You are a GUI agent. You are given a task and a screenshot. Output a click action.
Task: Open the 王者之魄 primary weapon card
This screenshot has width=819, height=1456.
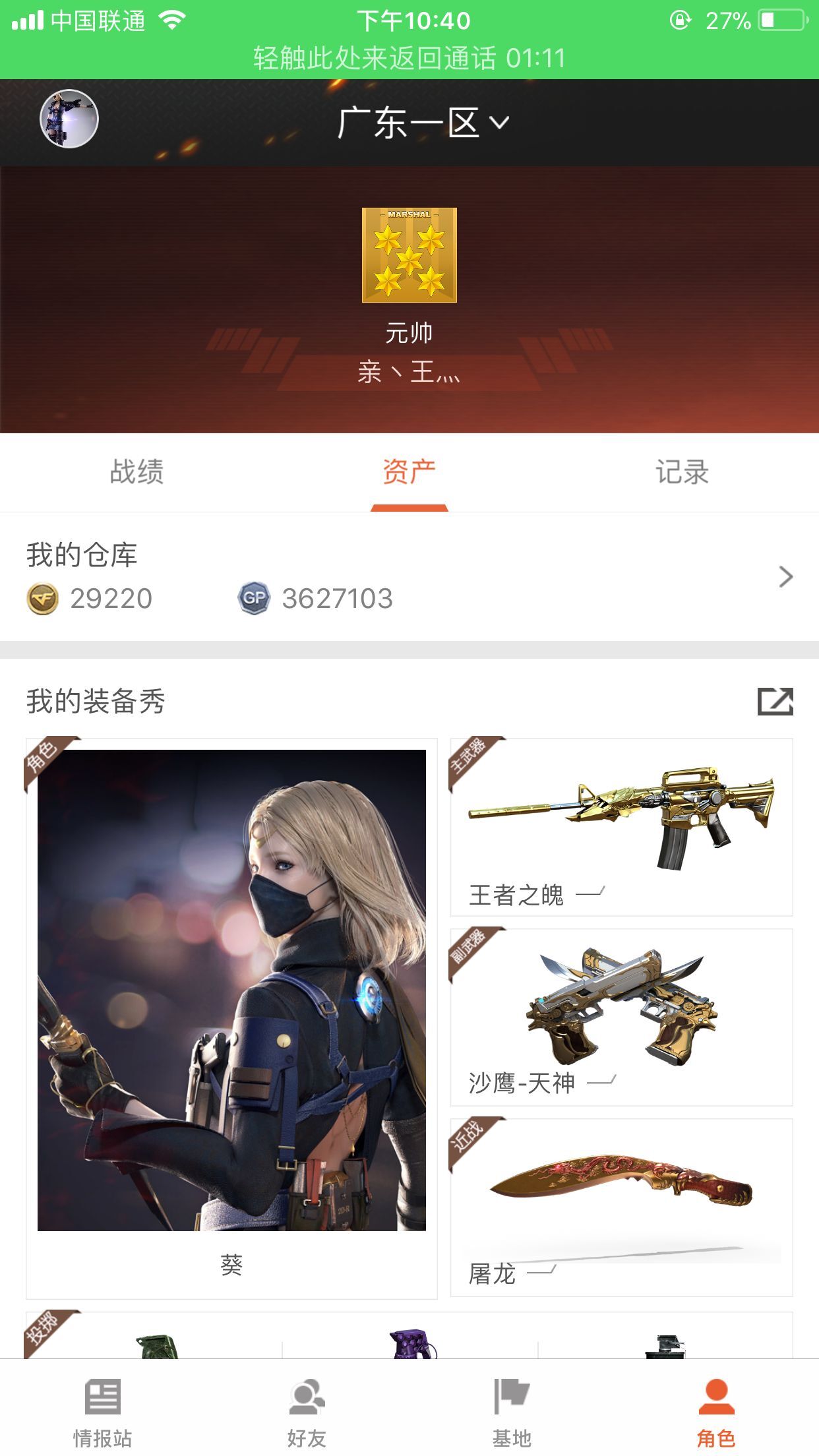621,827
